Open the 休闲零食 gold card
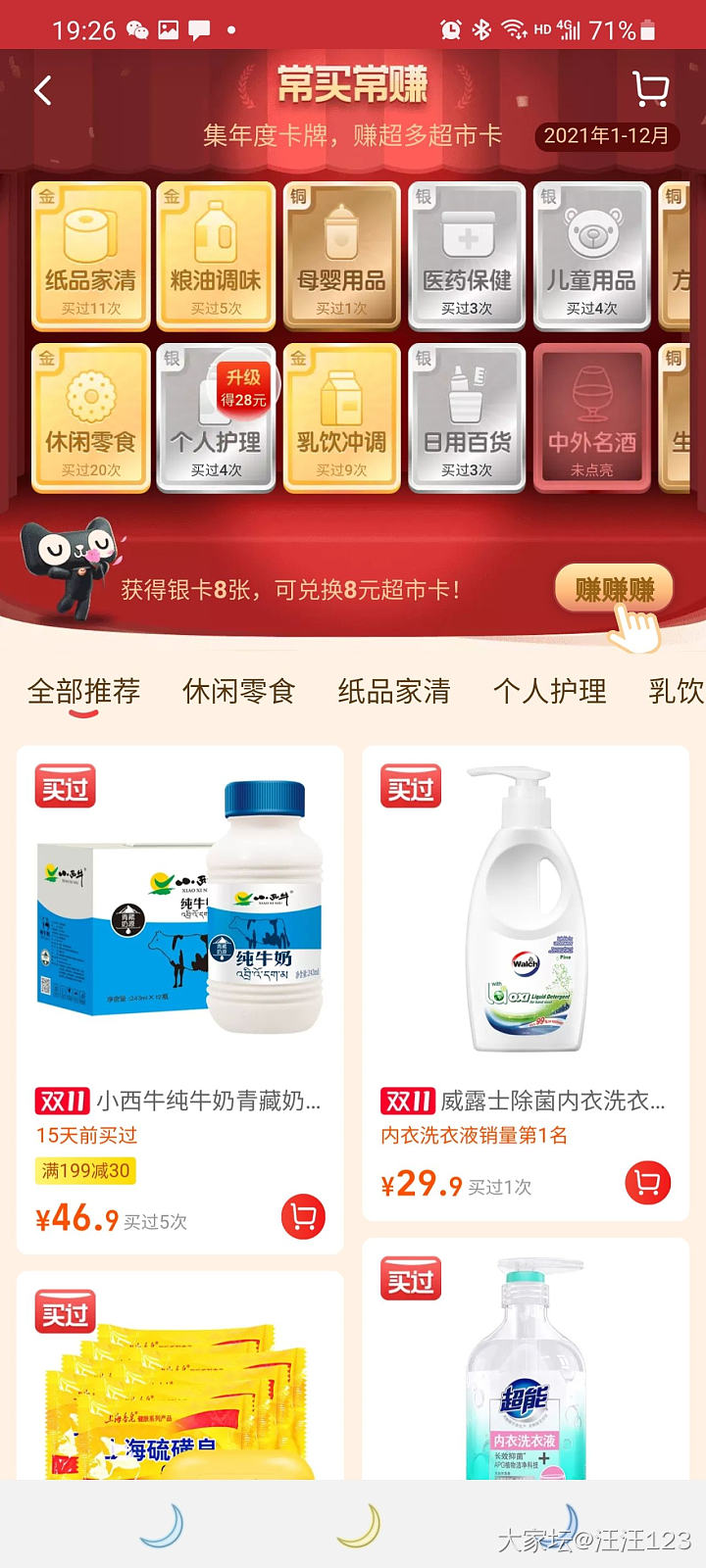 (90, 416)
